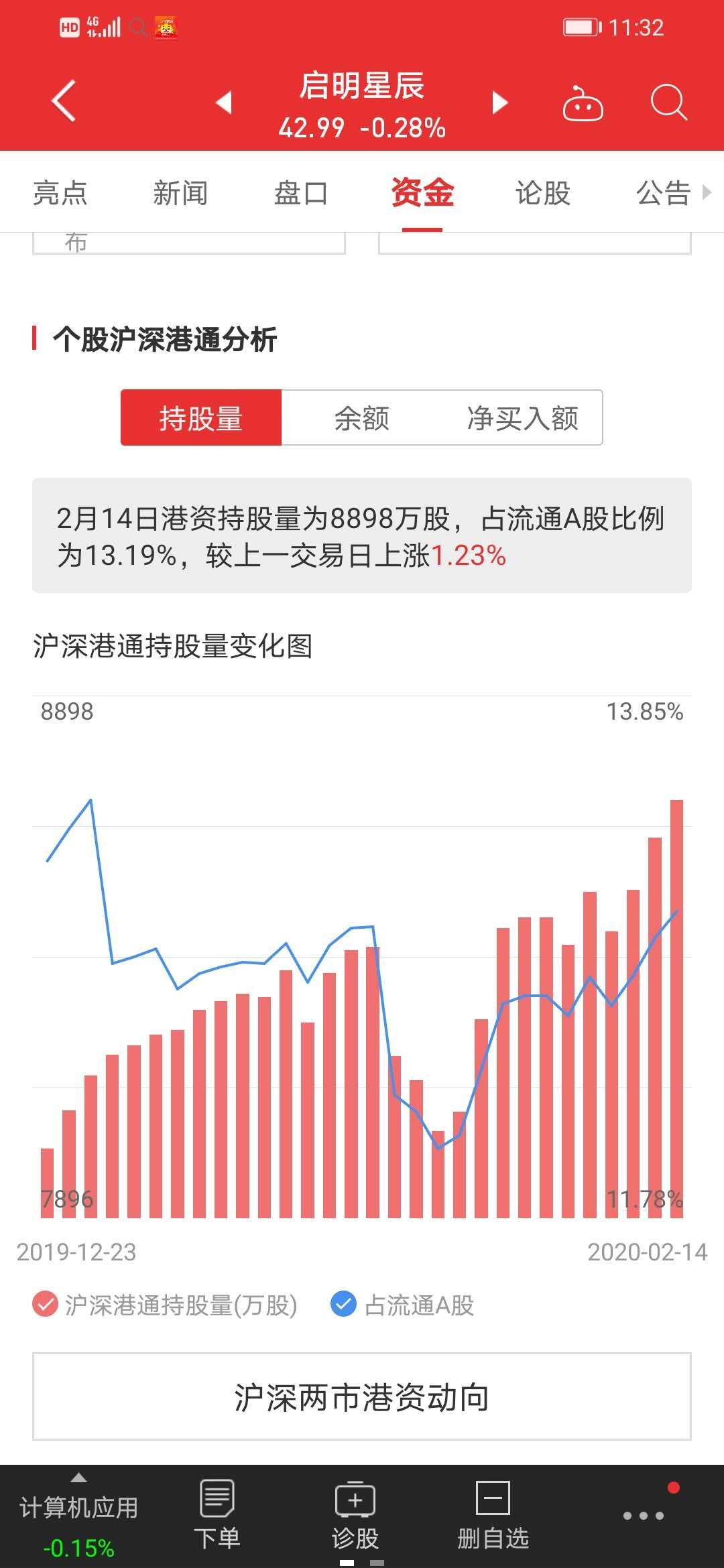Screen dimensions: 724x1568
Task: Switch to the 新闻 tab
Action: pos(181,193)
